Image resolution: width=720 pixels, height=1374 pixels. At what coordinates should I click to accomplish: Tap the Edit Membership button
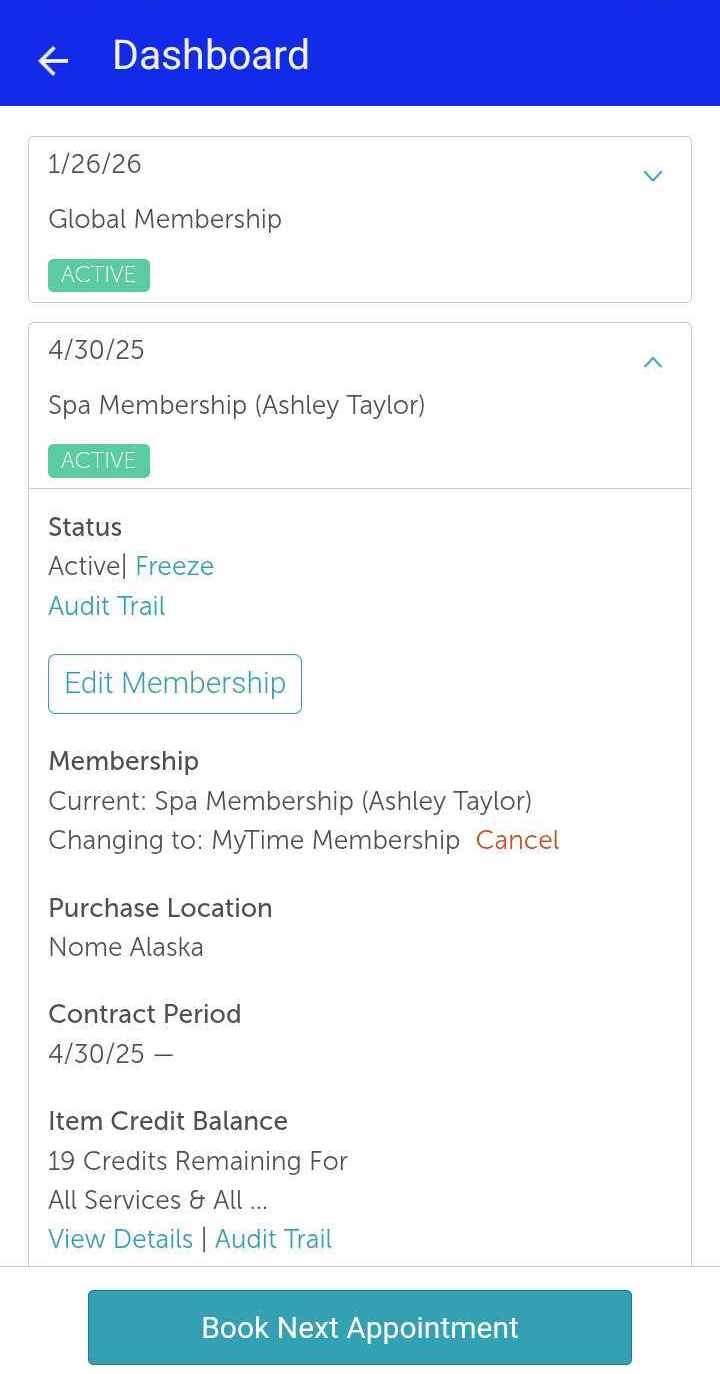[x=175, y=683]
